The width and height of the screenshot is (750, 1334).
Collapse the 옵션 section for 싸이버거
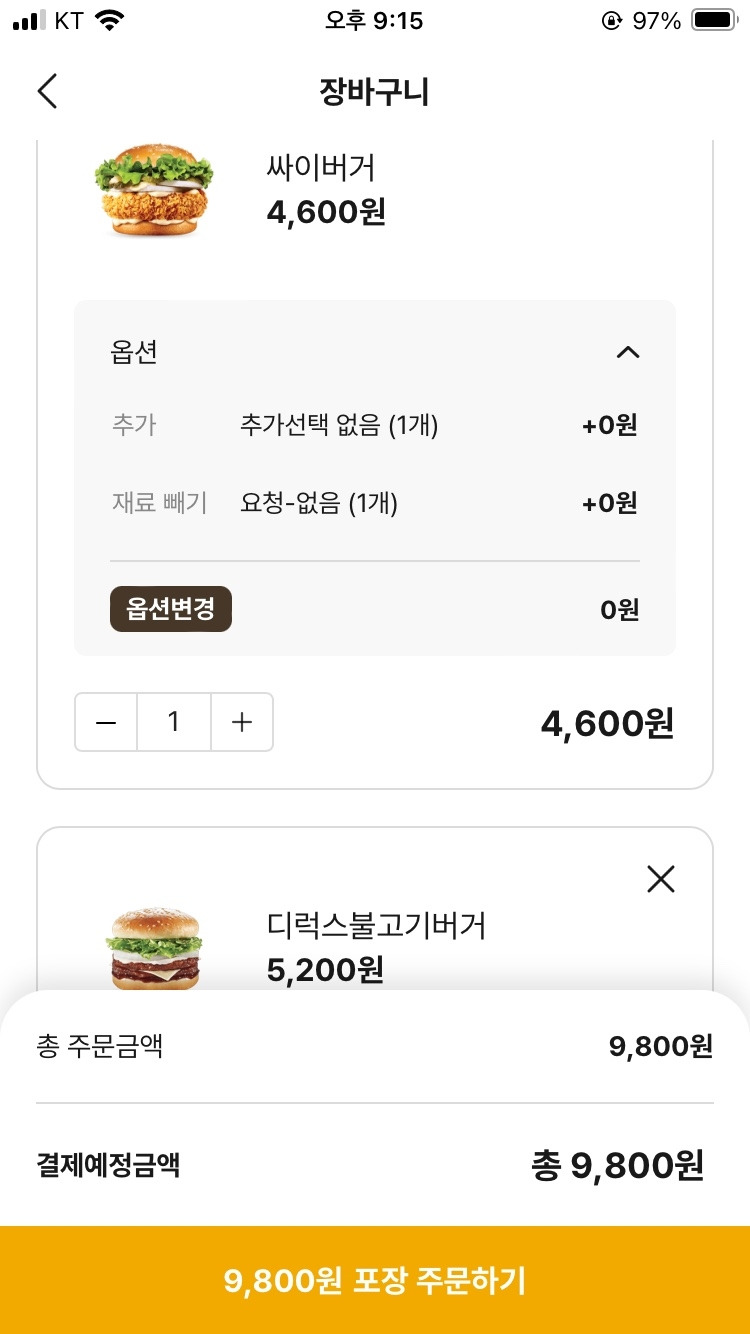(627, 352)
